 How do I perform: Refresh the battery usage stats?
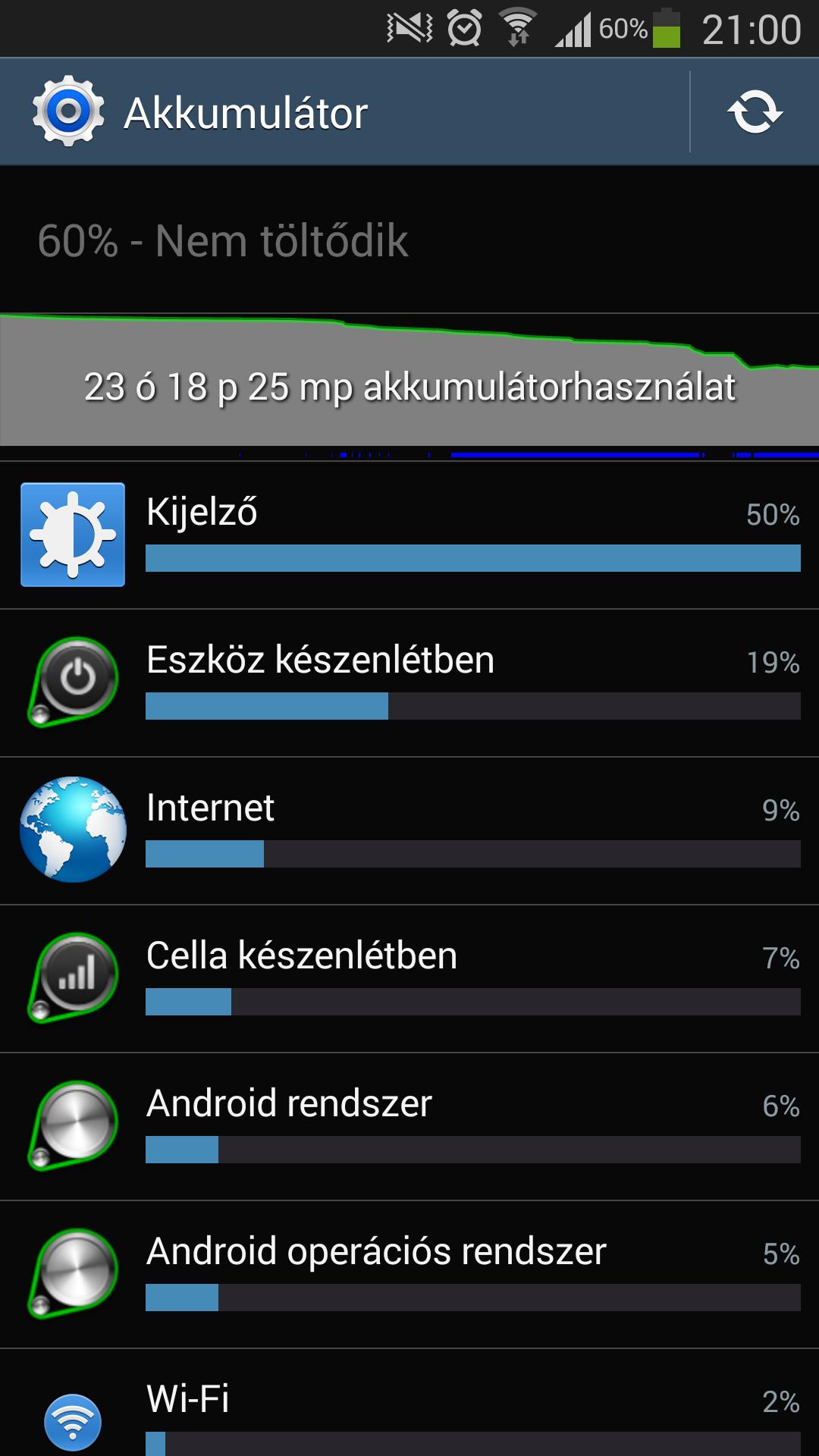coord(755,112)
